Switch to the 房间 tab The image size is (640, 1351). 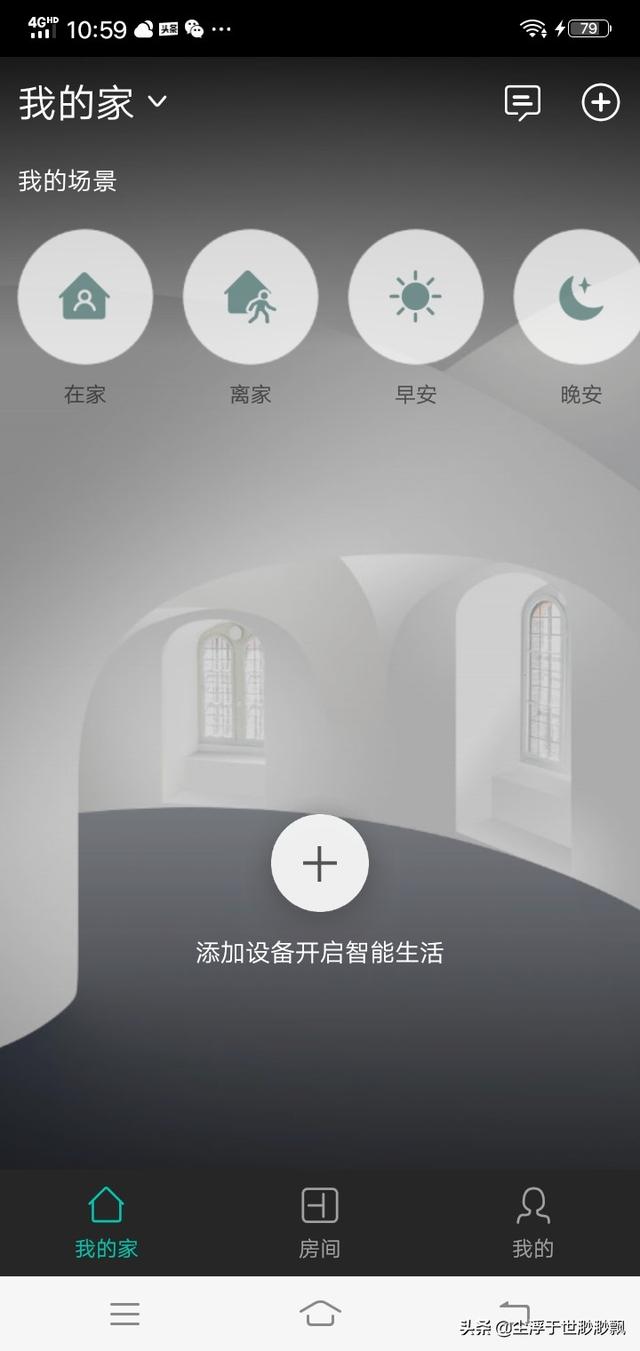(320, 1222)
